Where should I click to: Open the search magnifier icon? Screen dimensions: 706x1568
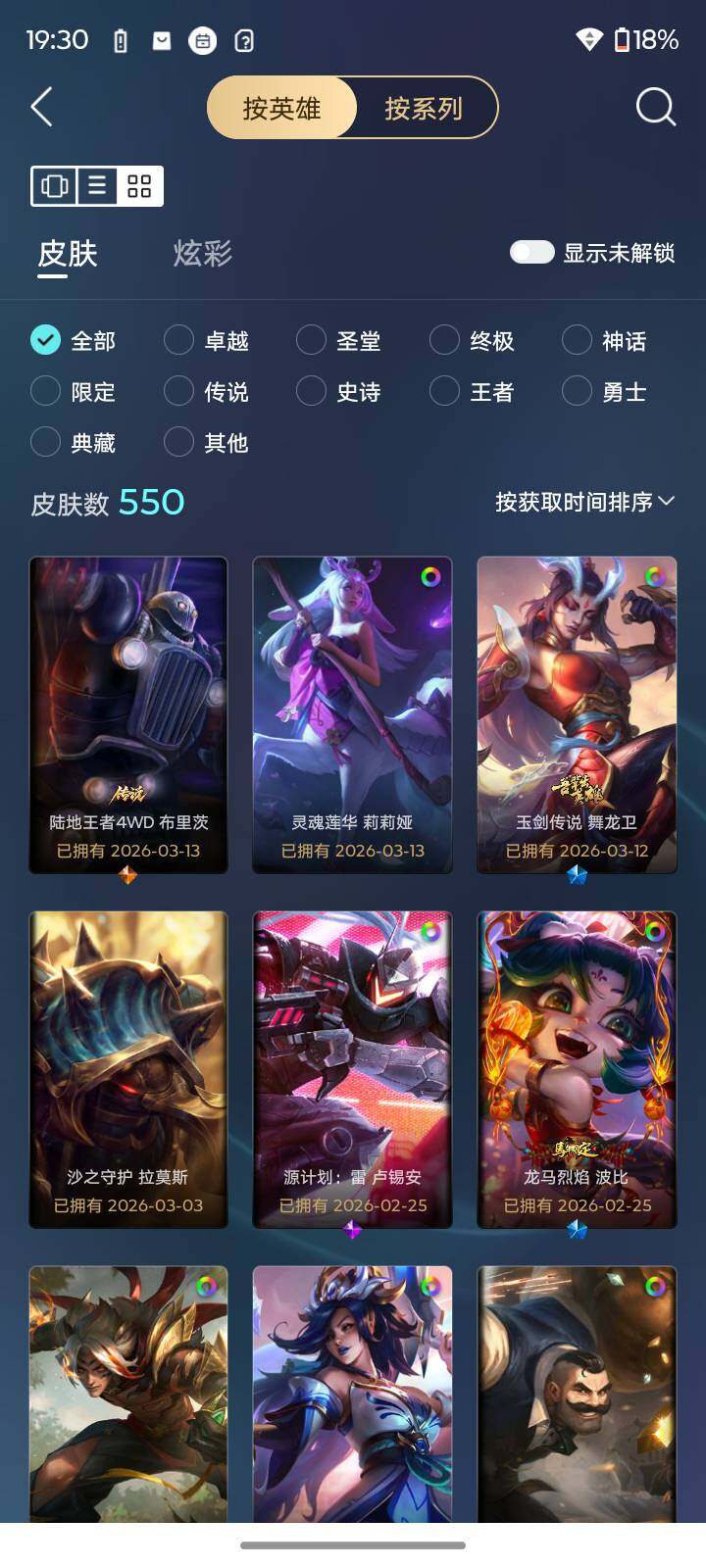coord(655,107)
